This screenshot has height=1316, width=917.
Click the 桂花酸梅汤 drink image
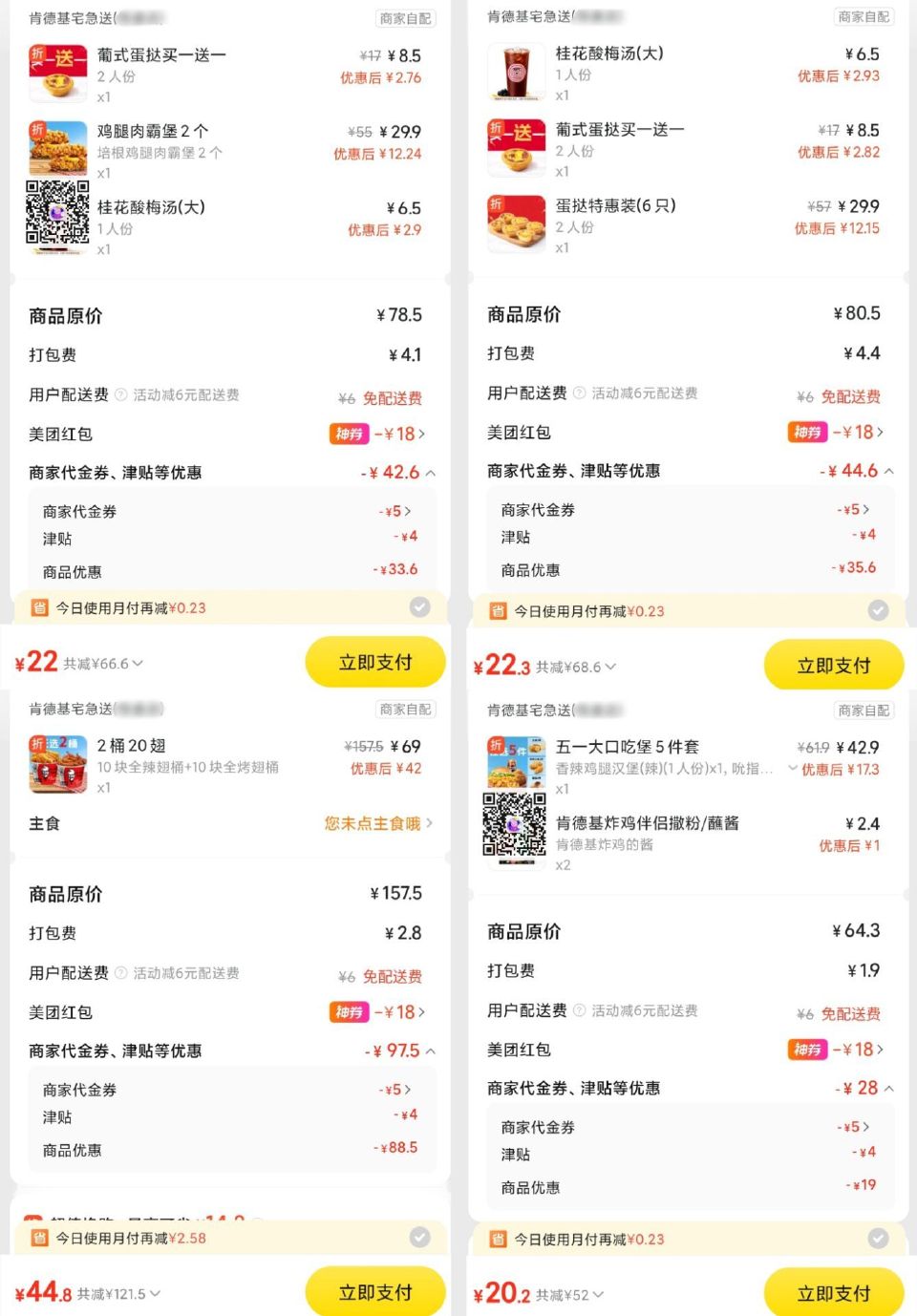pyautogui.click(x=516, y=72)
